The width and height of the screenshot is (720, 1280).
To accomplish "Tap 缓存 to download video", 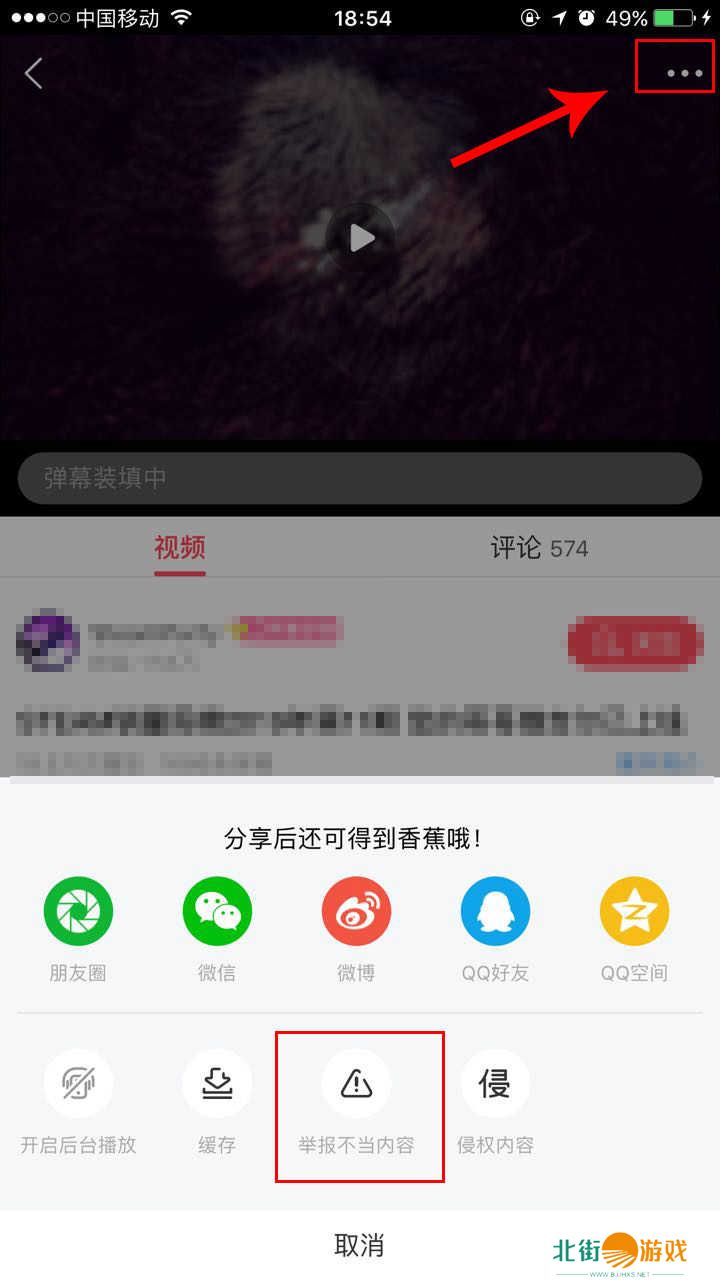I will click(x=217, y=1084).
